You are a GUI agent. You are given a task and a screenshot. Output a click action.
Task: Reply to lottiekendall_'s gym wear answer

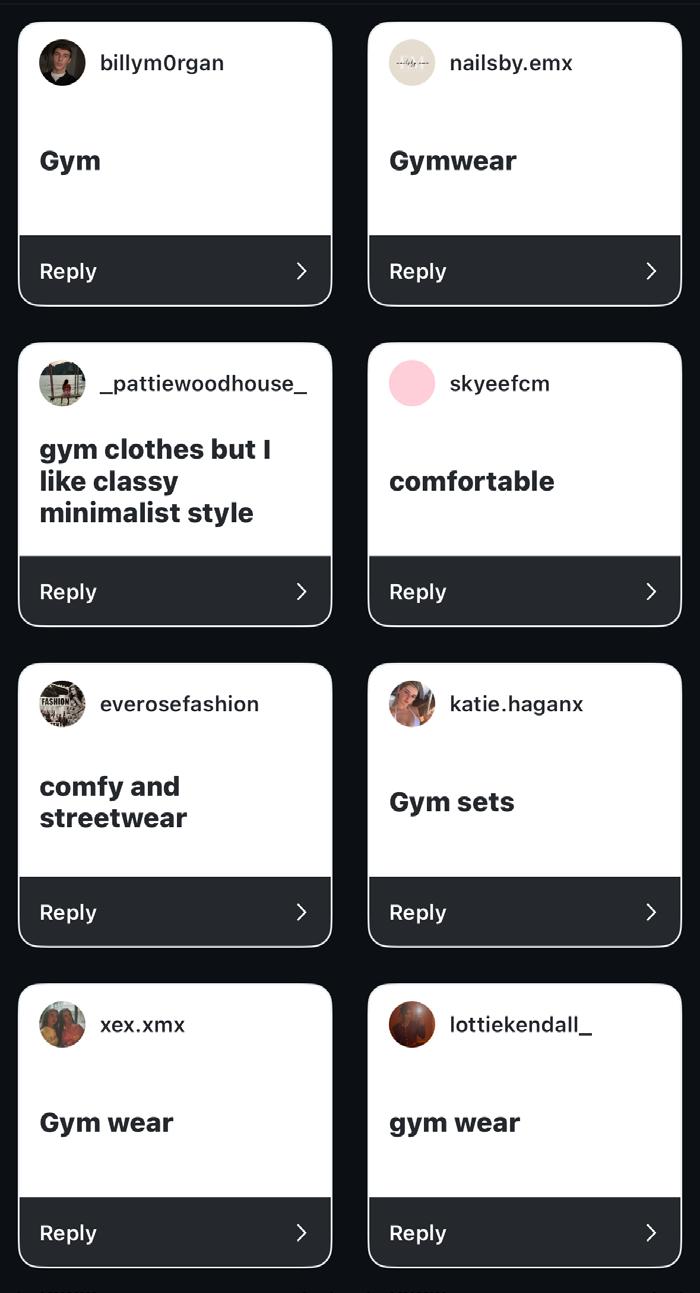pyautogui.click(x=524, y=1232)
